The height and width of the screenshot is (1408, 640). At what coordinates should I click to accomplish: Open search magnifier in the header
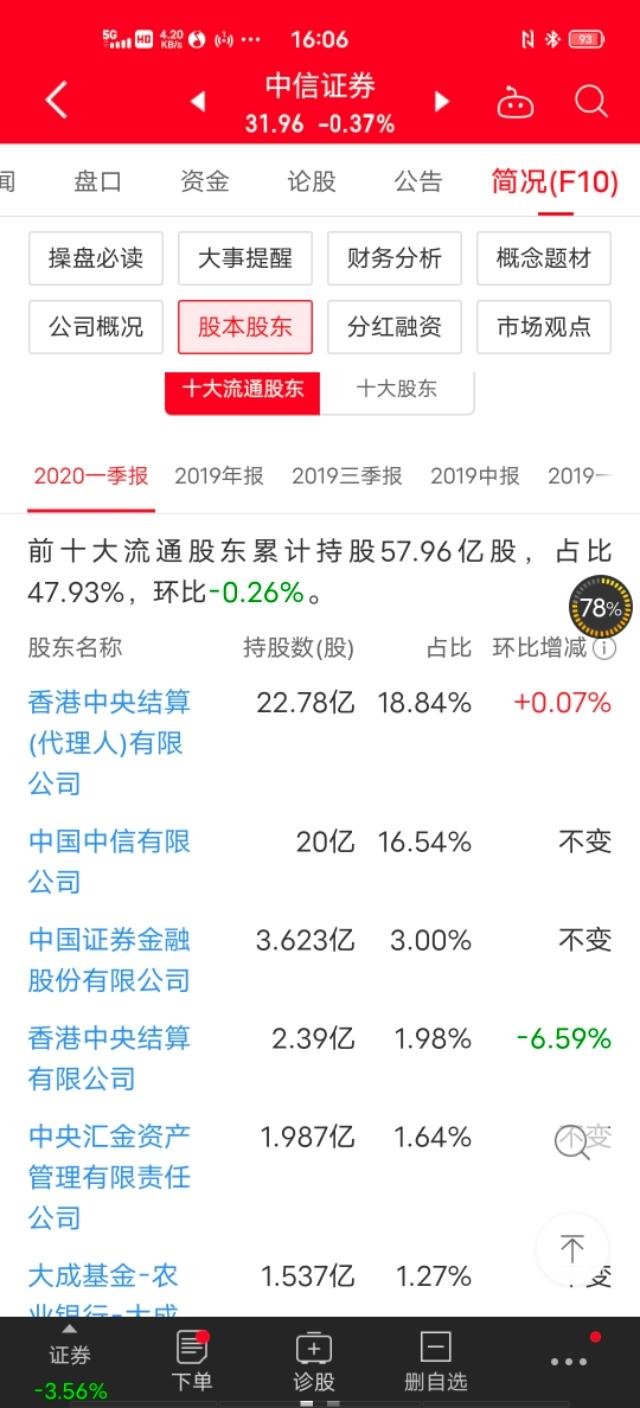pos(591,101)
